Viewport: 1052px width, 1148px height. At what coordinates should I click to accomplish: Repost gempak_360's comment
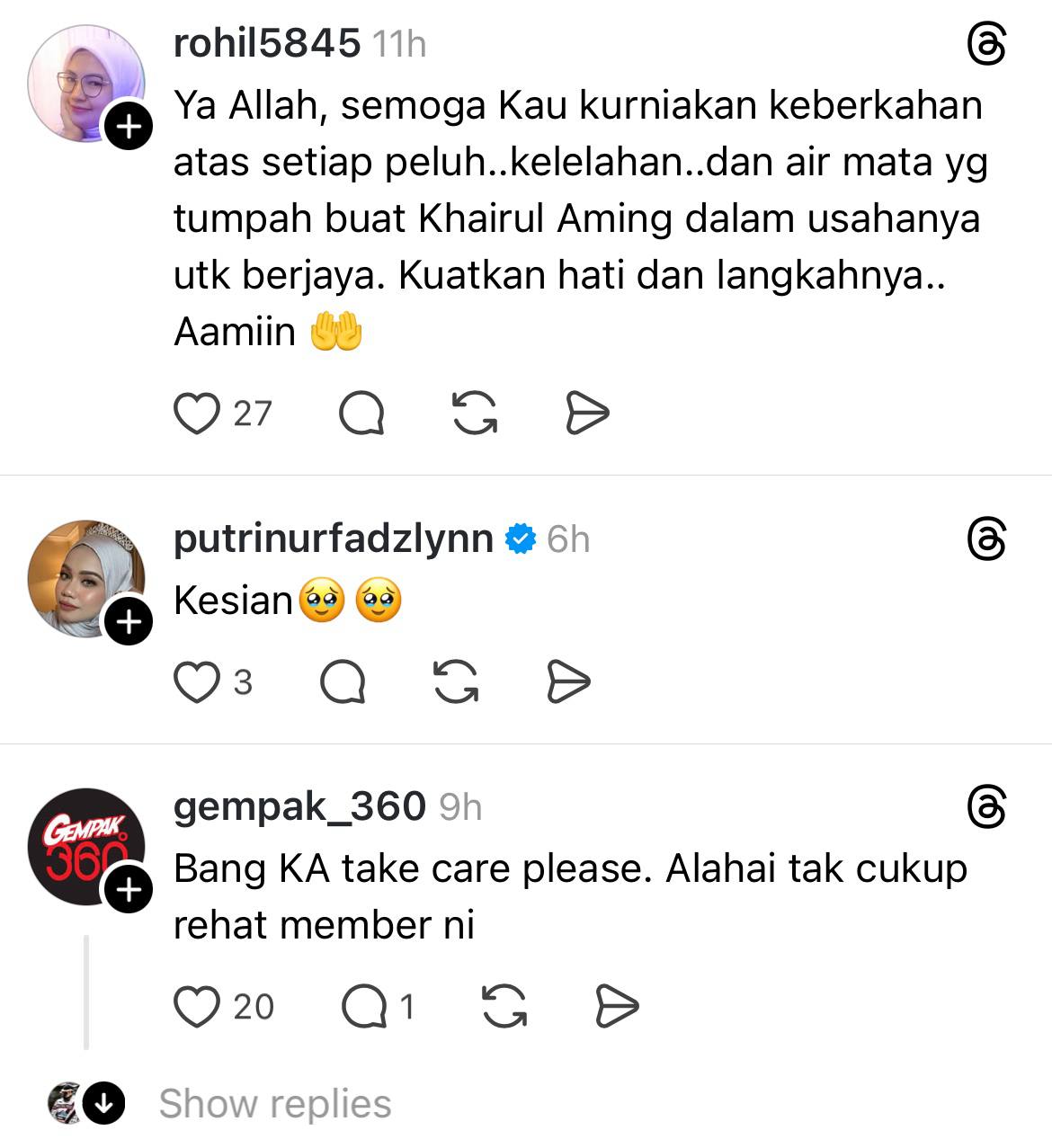[x=504, y=1006]
